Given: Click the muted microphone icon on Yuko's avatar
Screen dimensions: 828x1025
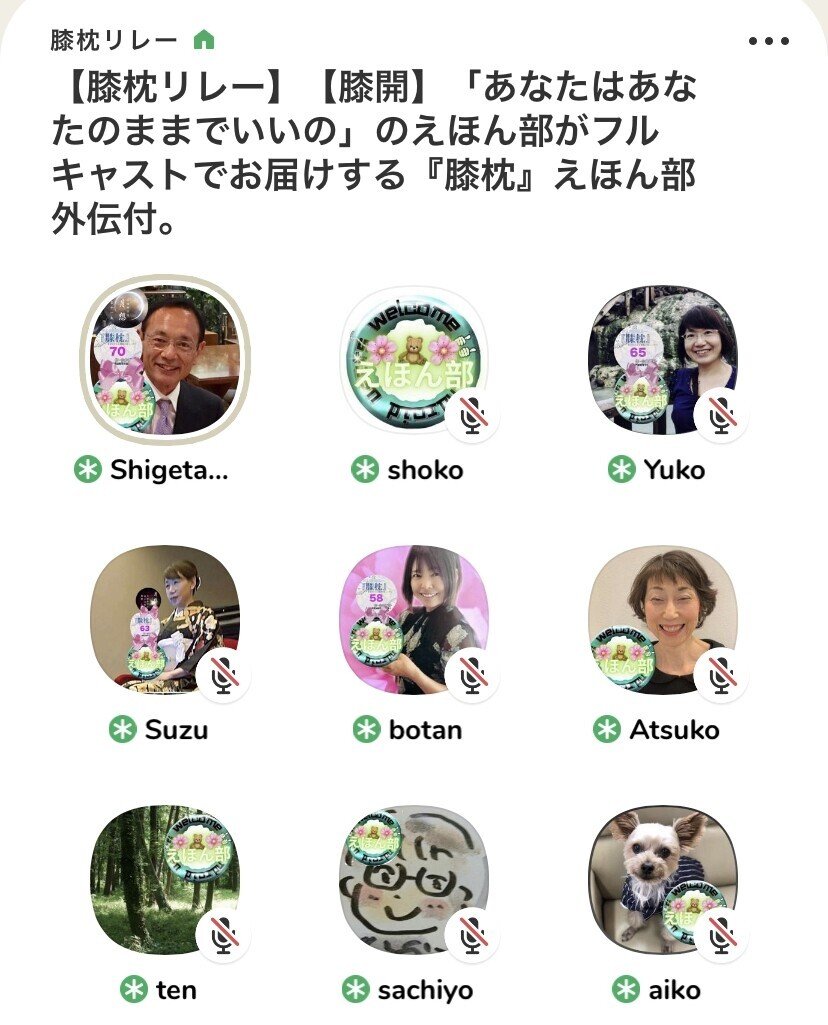Looking at the screenshot, I should point(722,410).
